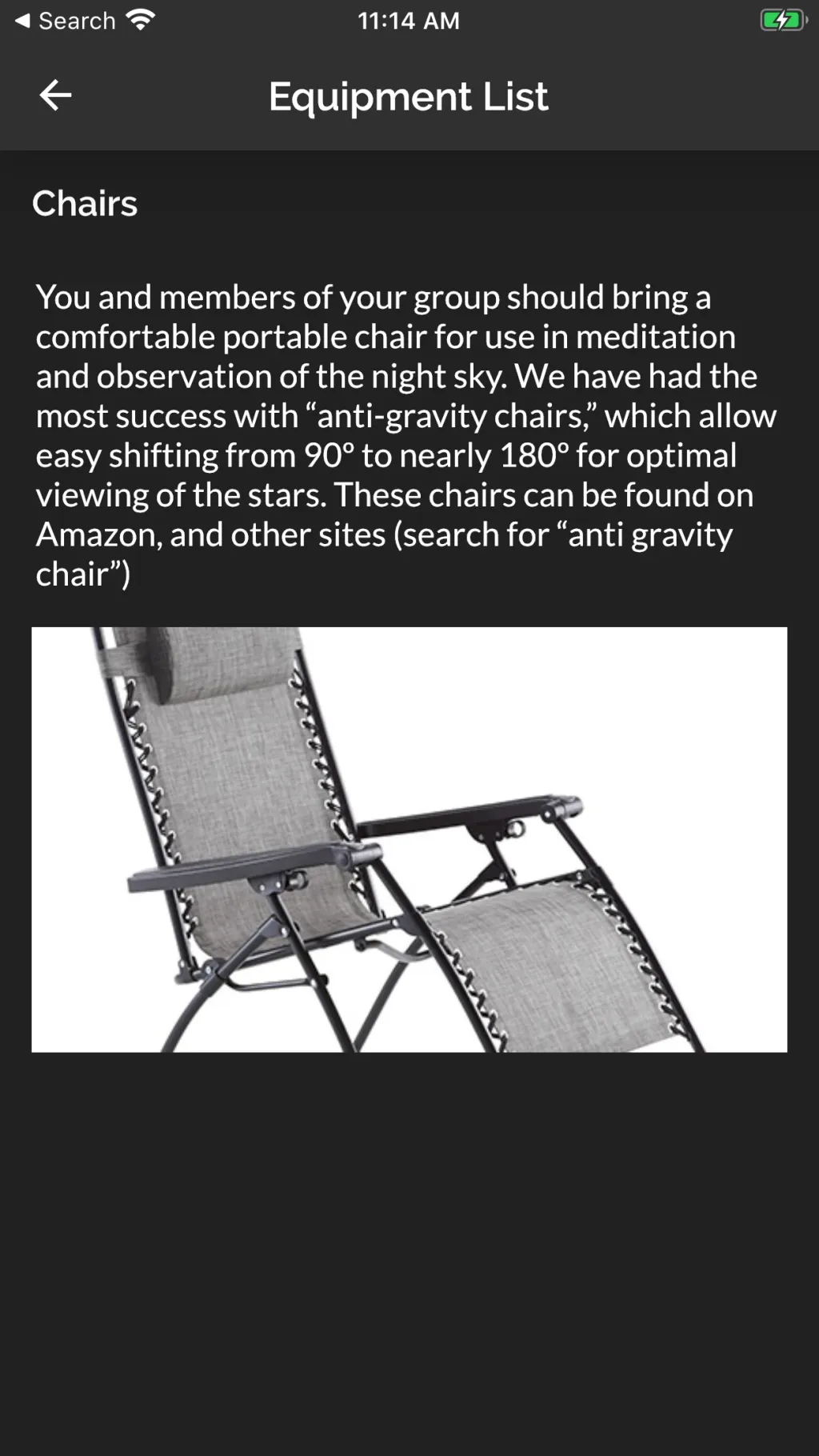Go back from Equipment List

click(55, 95)
